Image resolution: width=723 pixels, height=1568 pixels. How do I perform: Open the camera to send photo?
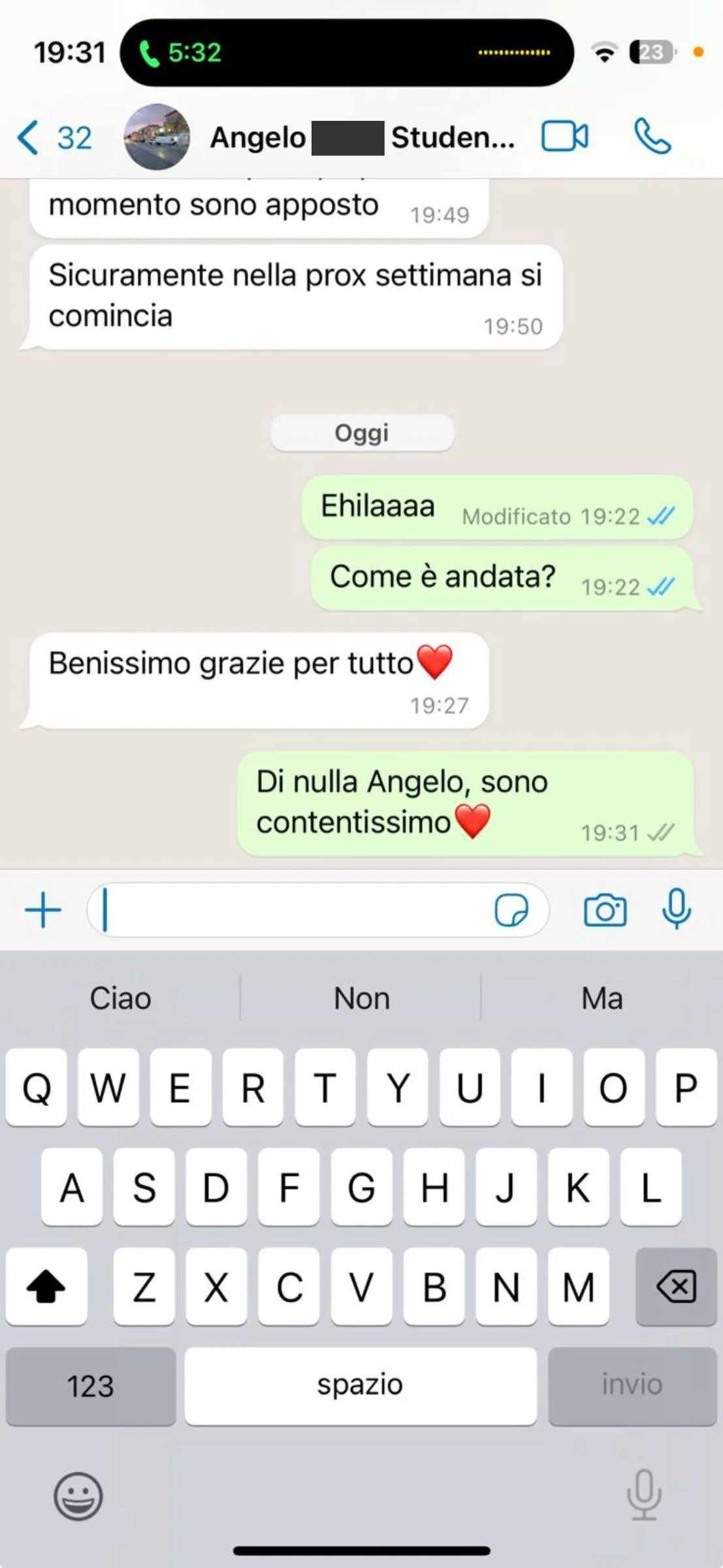[x=605, y=910]
